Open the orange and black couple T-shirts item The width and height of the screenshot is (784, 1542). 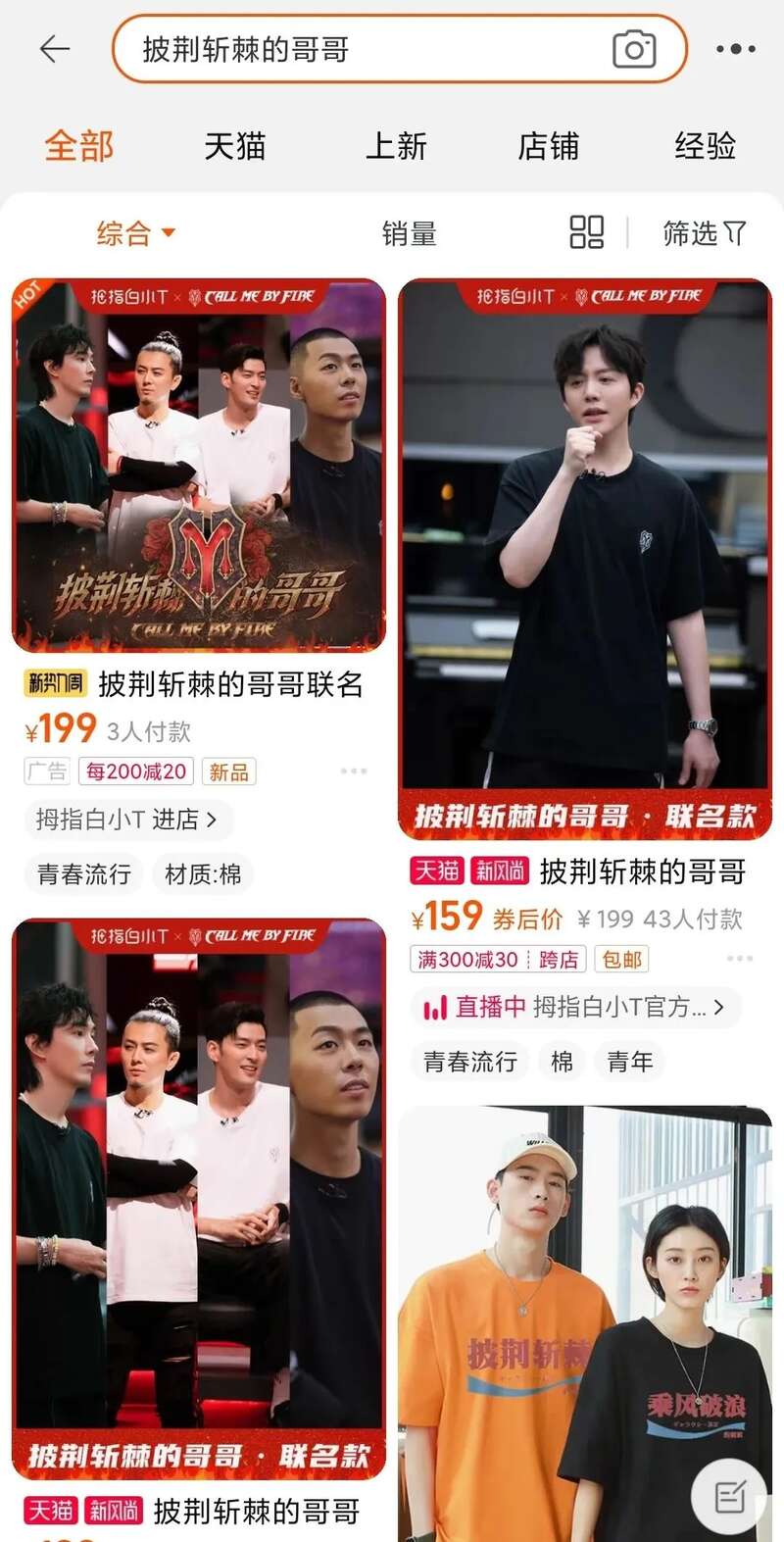click(x=585, y=1323)
